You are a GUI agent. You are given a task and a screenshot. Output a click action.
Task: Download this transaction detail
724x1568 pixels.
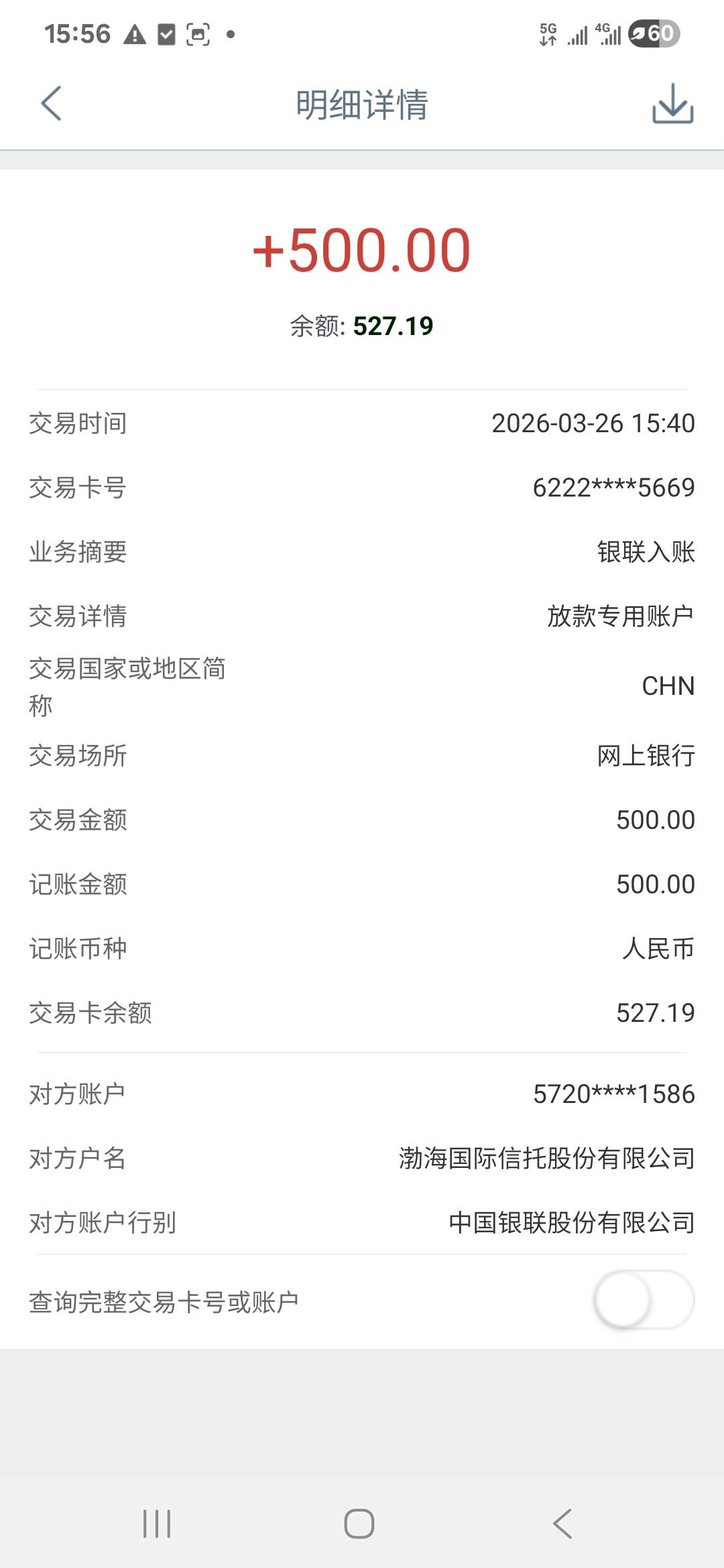click(x=672, y=104)
